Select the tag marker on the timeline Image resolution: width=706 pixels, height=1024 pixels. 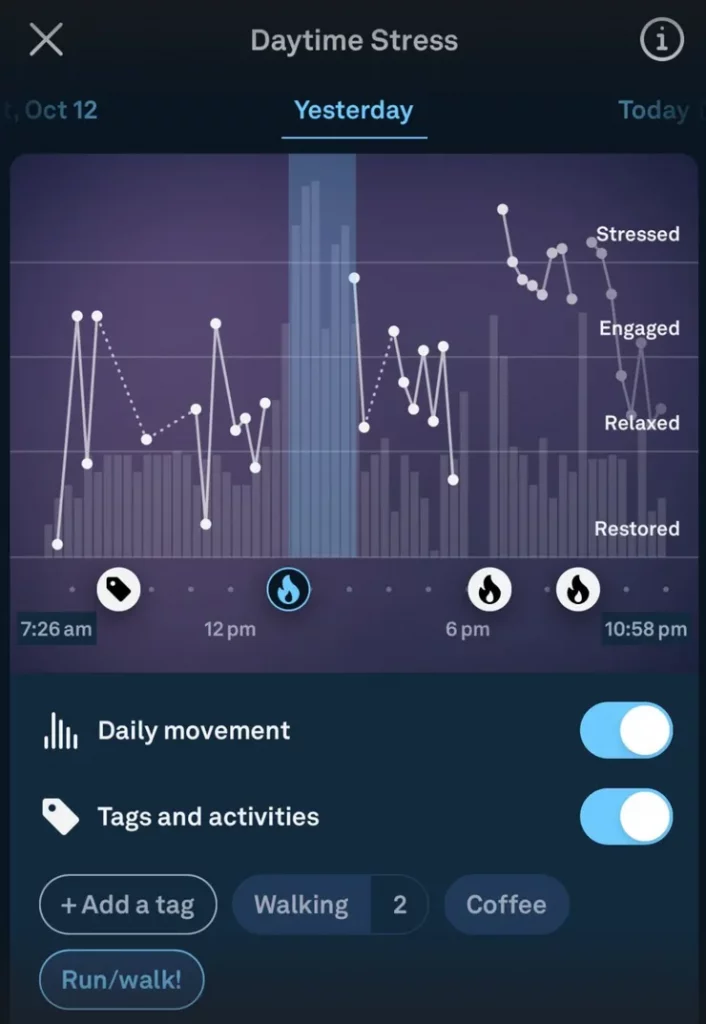point(119,589)
